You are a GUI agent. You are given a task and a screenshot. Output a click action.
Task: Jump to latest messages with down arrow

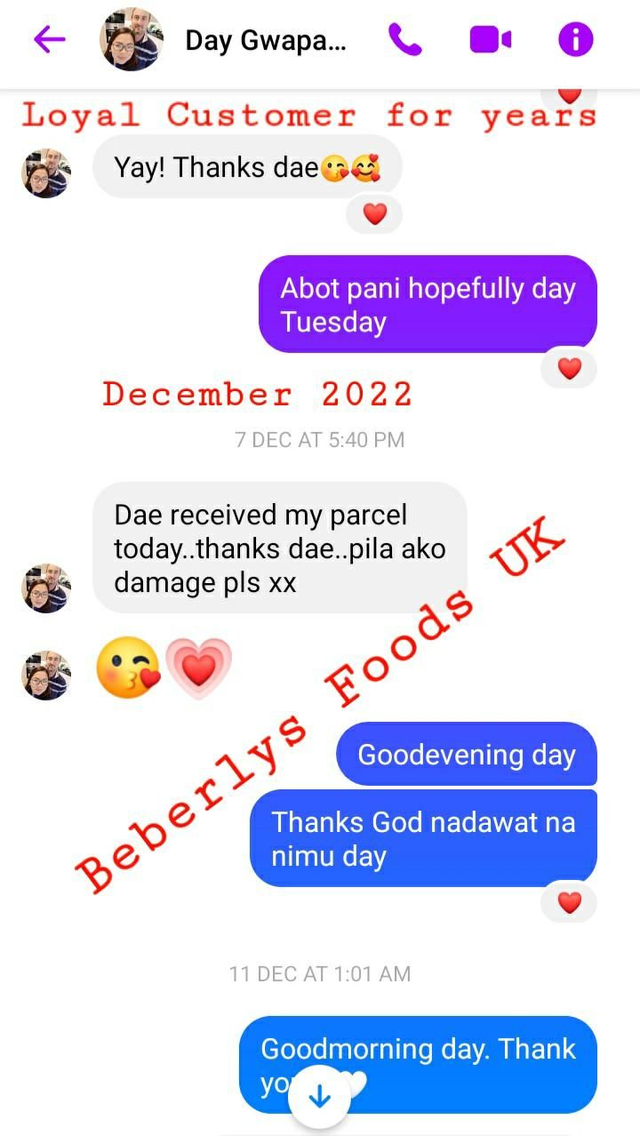click(319, 1097)
